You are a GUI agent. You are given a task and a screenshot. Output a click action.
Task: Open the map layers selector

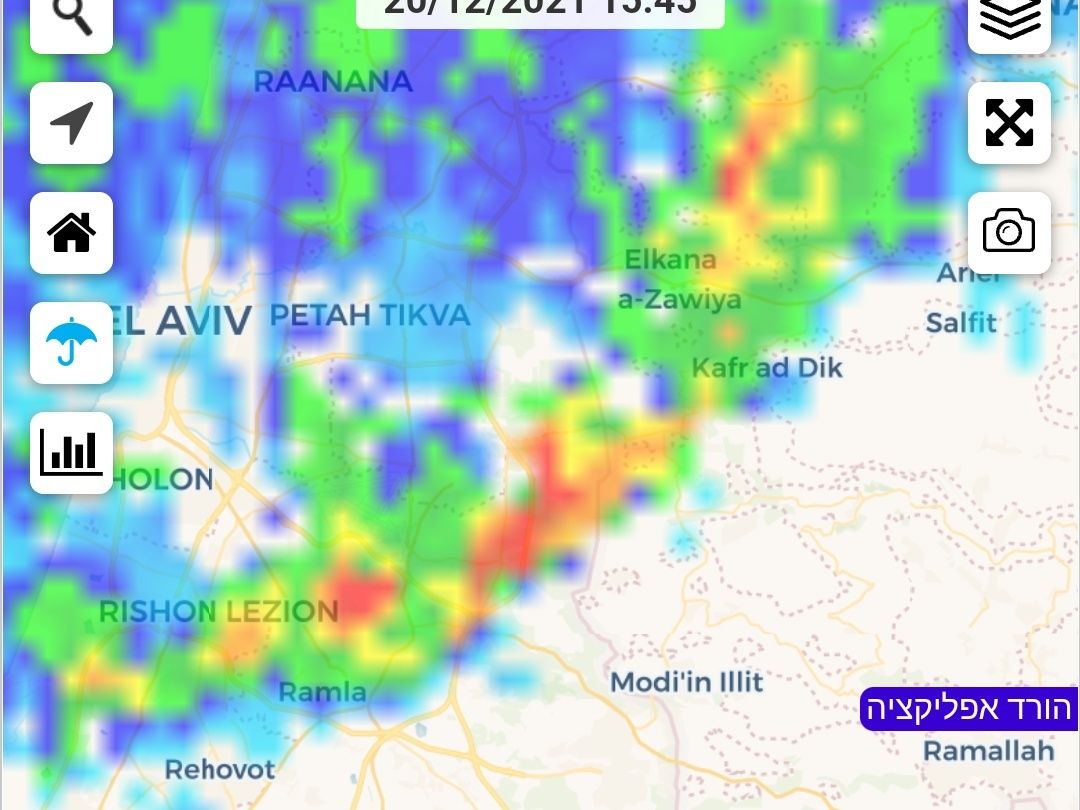coord(1009,20)
